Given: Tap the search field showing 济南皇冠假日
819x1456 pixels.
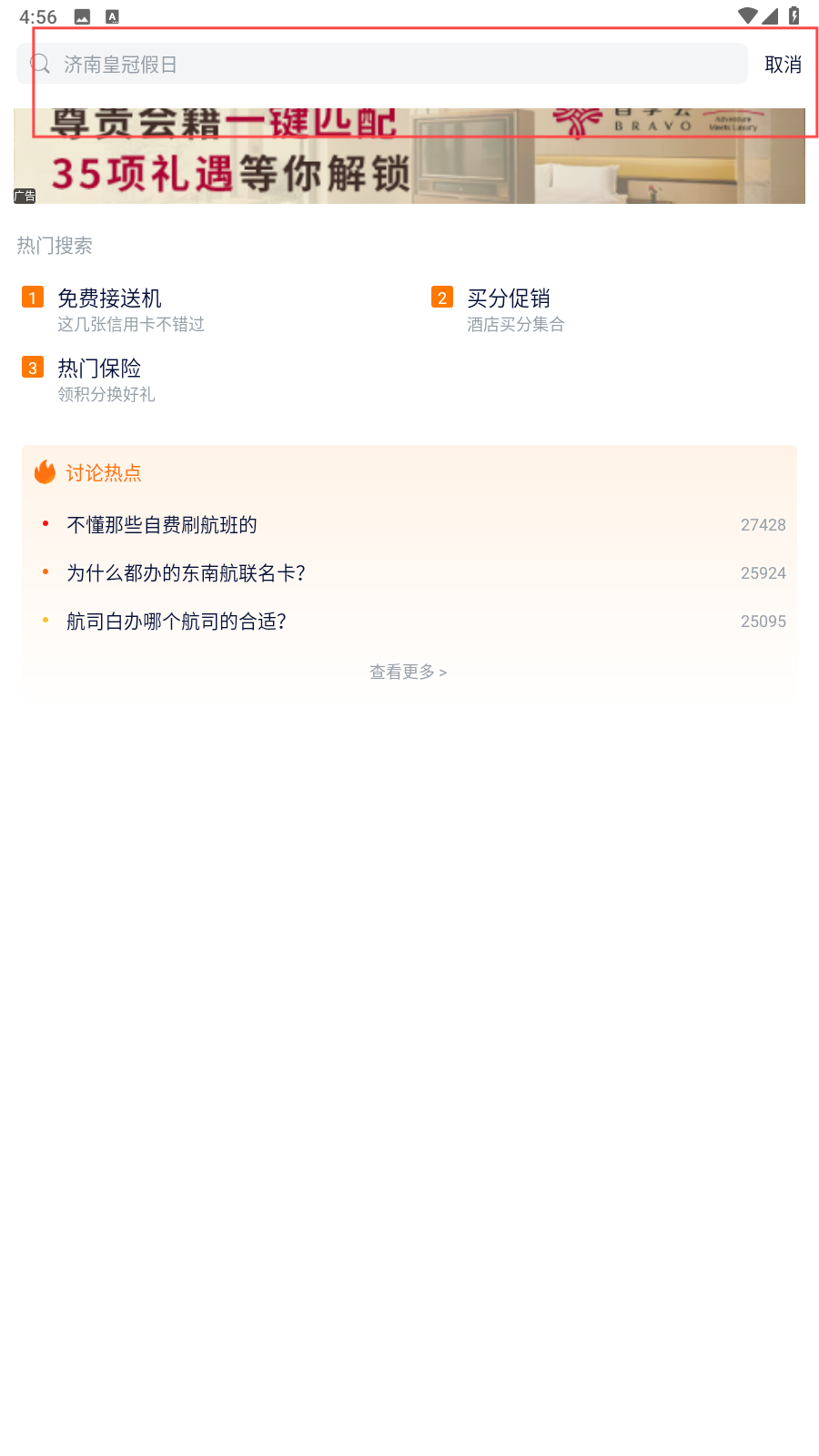Looking at the screenshot, I should [x=382, y=64].
